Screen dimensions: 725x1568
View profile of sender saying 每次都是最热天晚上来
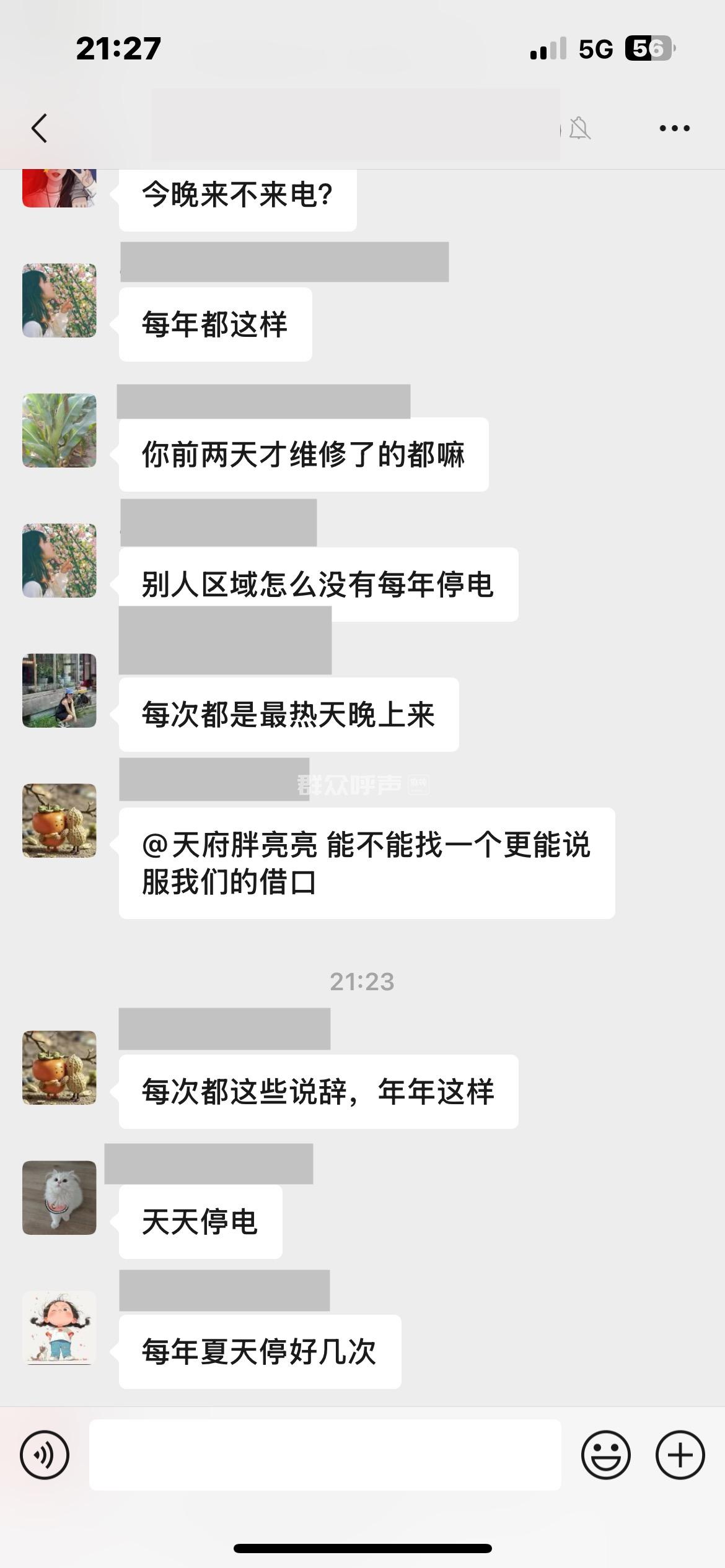59,690
